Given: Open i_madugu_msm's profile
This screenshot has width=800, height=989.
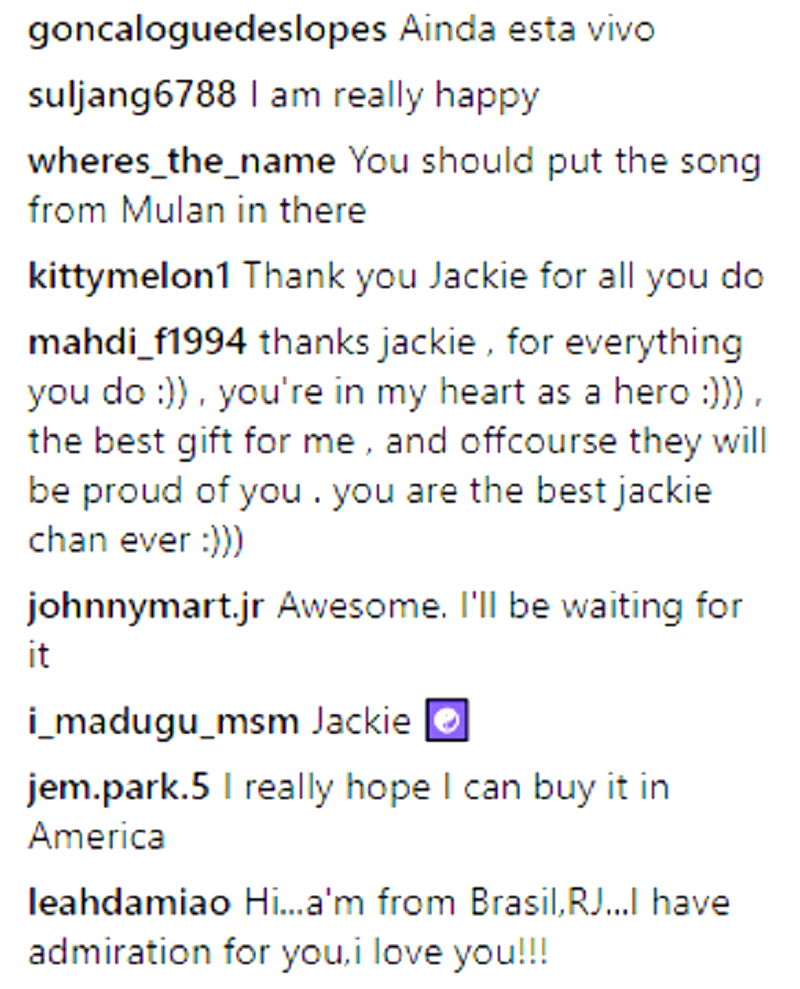Looking at the screenshot, I should (x=163, y=721).
